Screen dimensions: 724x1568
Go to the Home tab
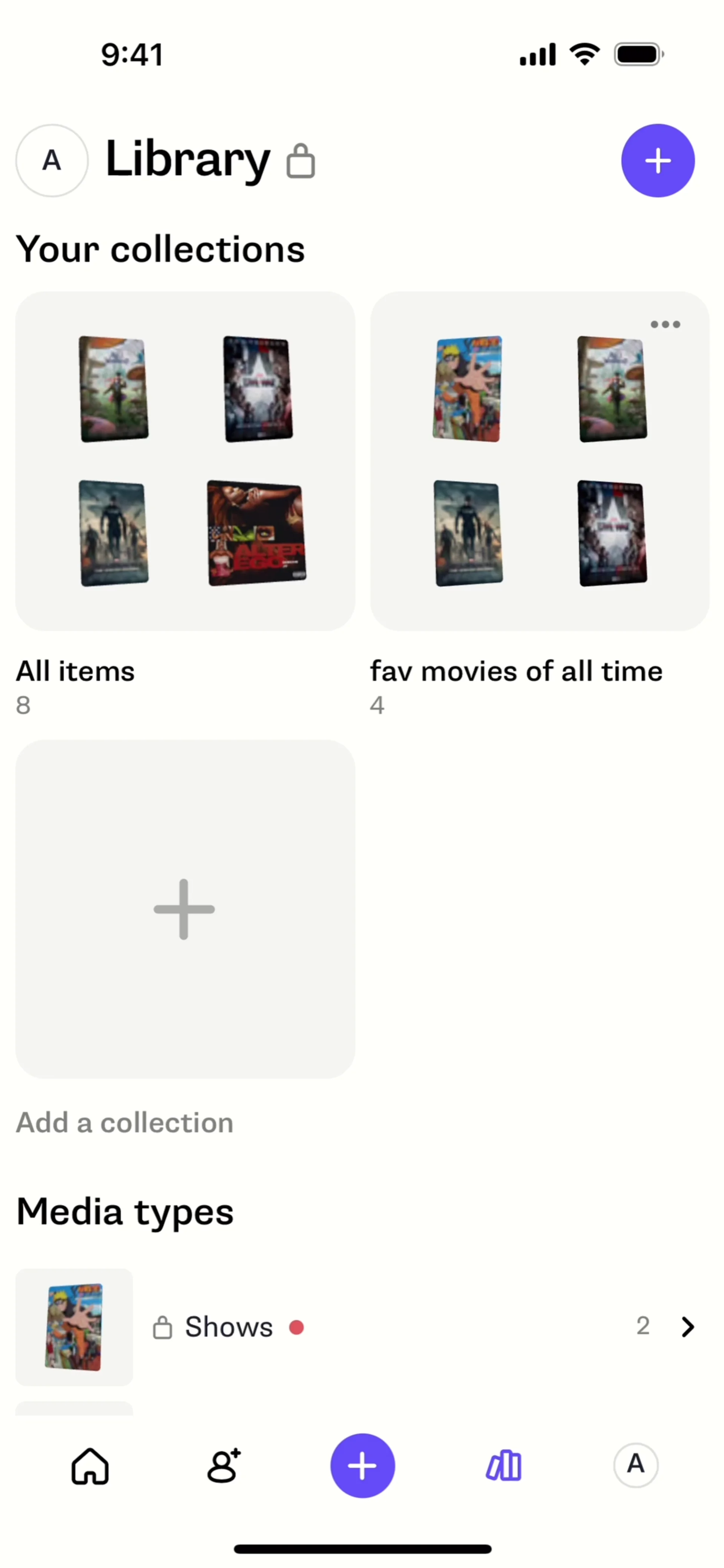[90, 1466]
